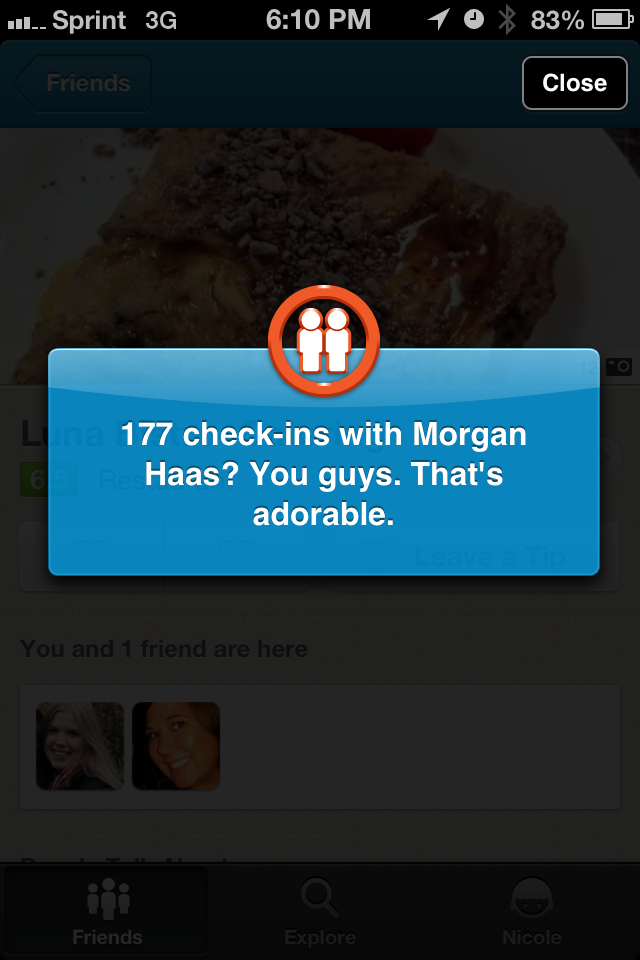Close the check-in overlay
Image resolution: width=640 pixels, height=960 pixels.
[574, 83]
